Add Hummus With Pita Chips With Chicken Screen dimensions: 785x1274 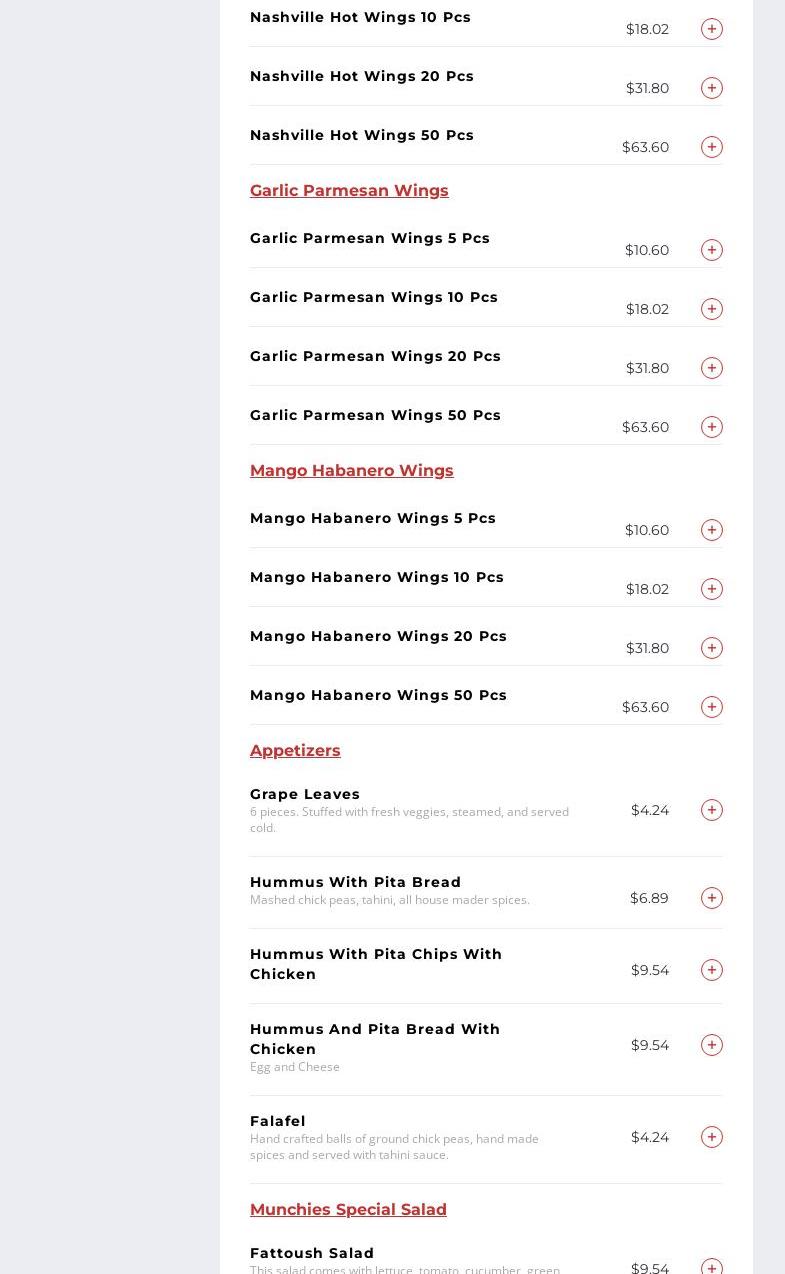point(712,970)
